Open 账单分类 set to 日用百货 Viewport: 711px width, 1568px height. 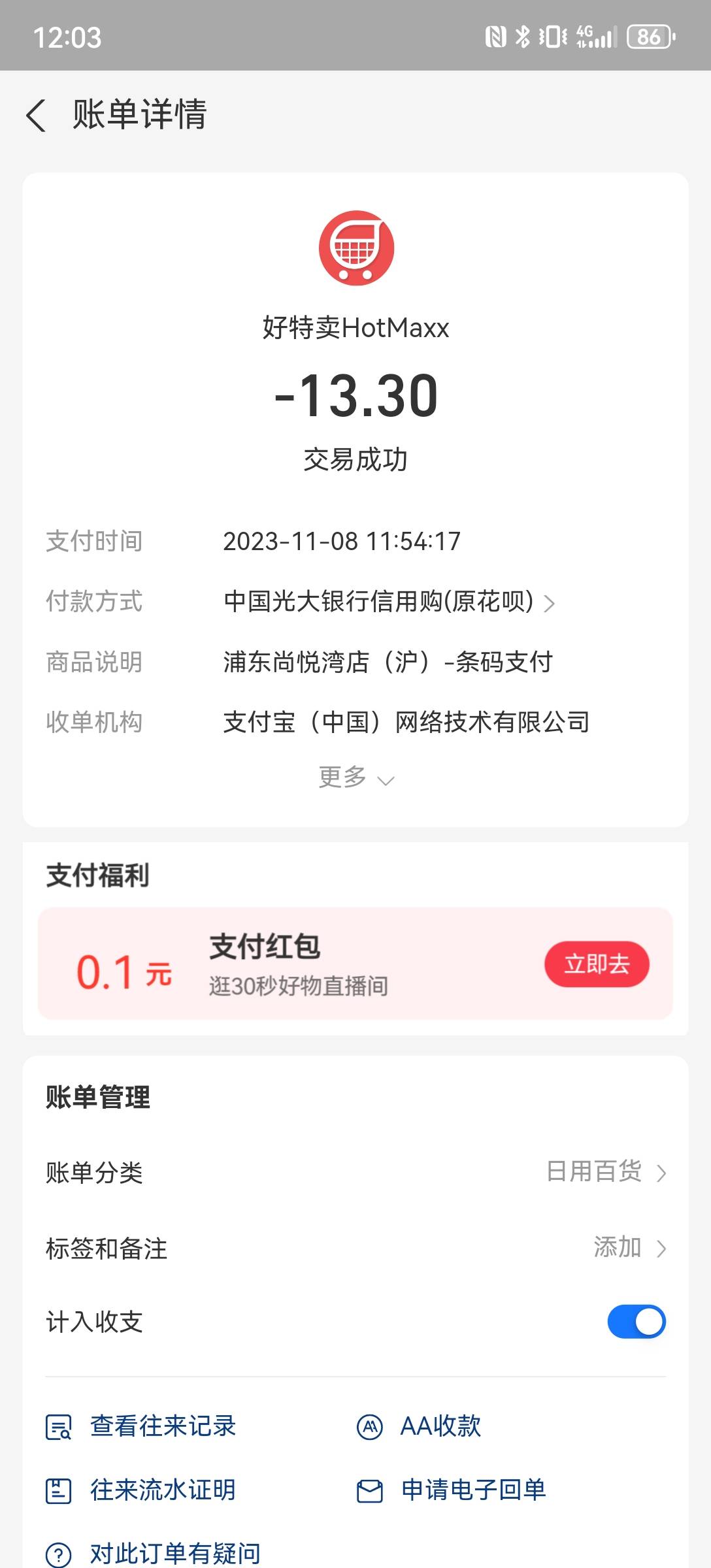point(355,1172)
